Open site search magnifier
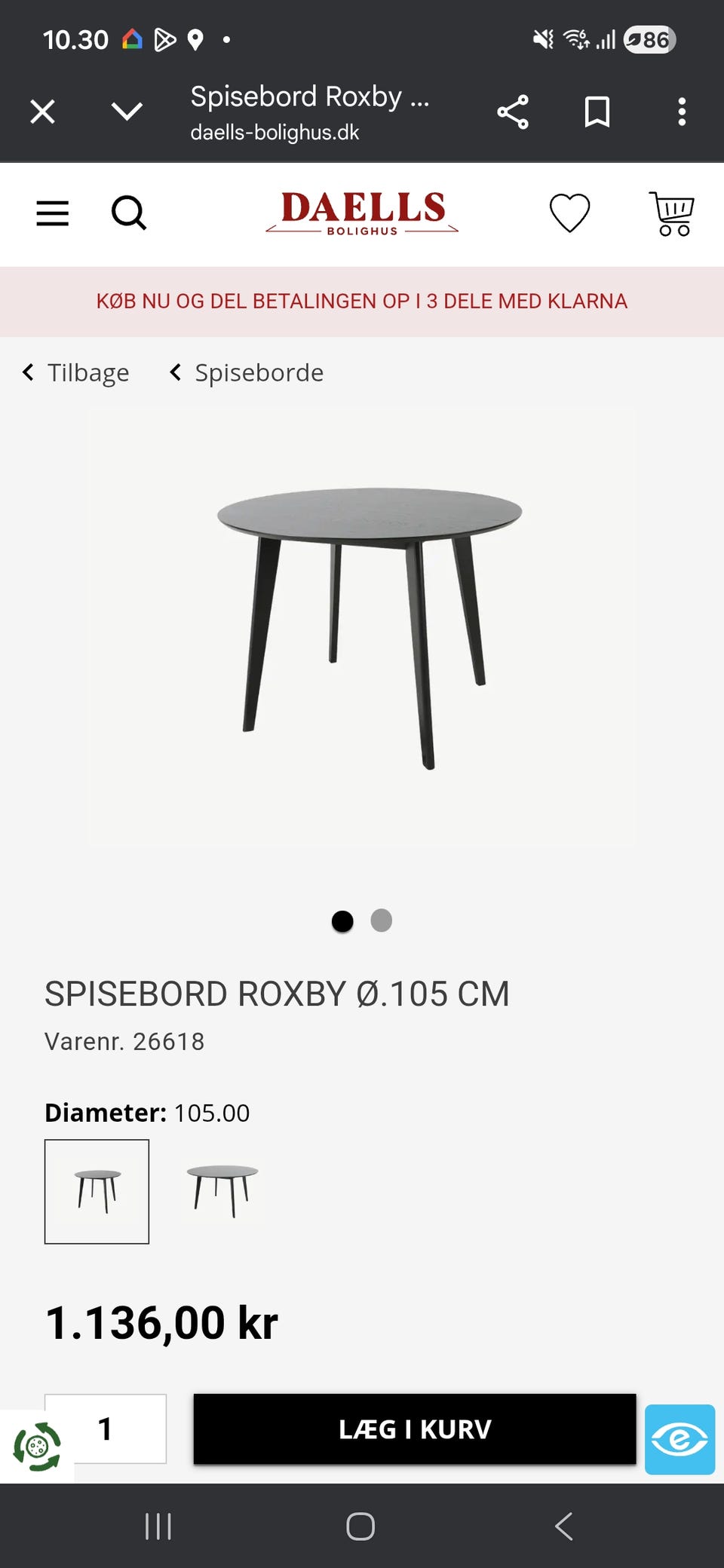This screenshot has width=724, height=1568. pyautogui.click(x=129, y=213)
